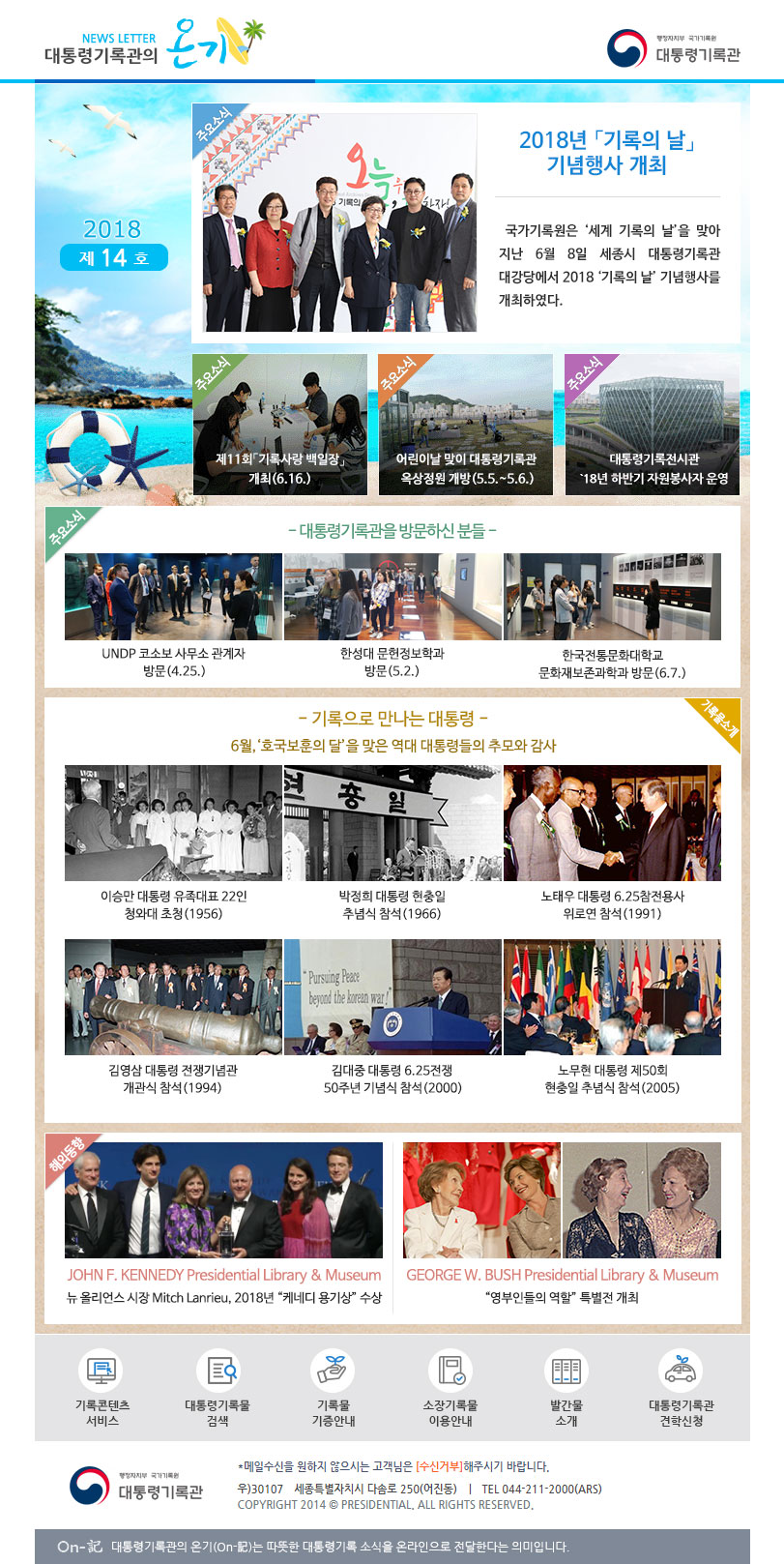
Task: Open the 제11회 기록사랑 백일장 news tile
Action: pyautogui.click(x=279, y=424)
